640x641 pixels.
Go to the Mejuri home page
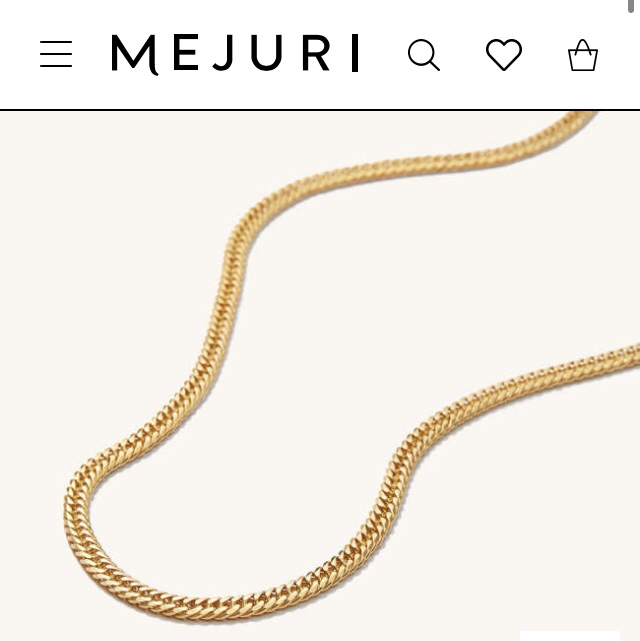pyautogui.click(x=235, y=54)
